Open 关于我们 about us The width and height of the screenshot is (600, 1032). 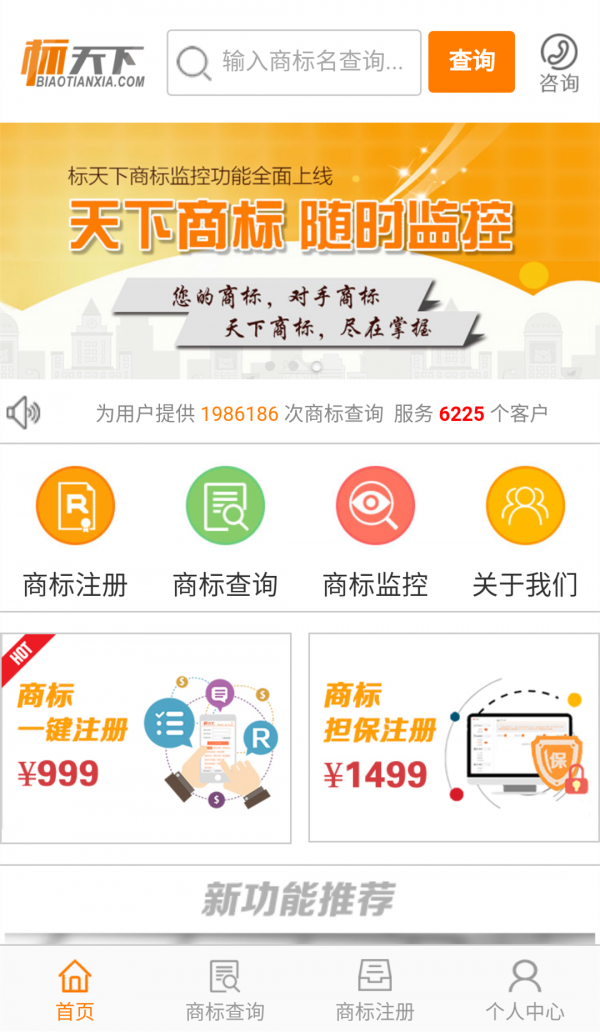[525, 530]
